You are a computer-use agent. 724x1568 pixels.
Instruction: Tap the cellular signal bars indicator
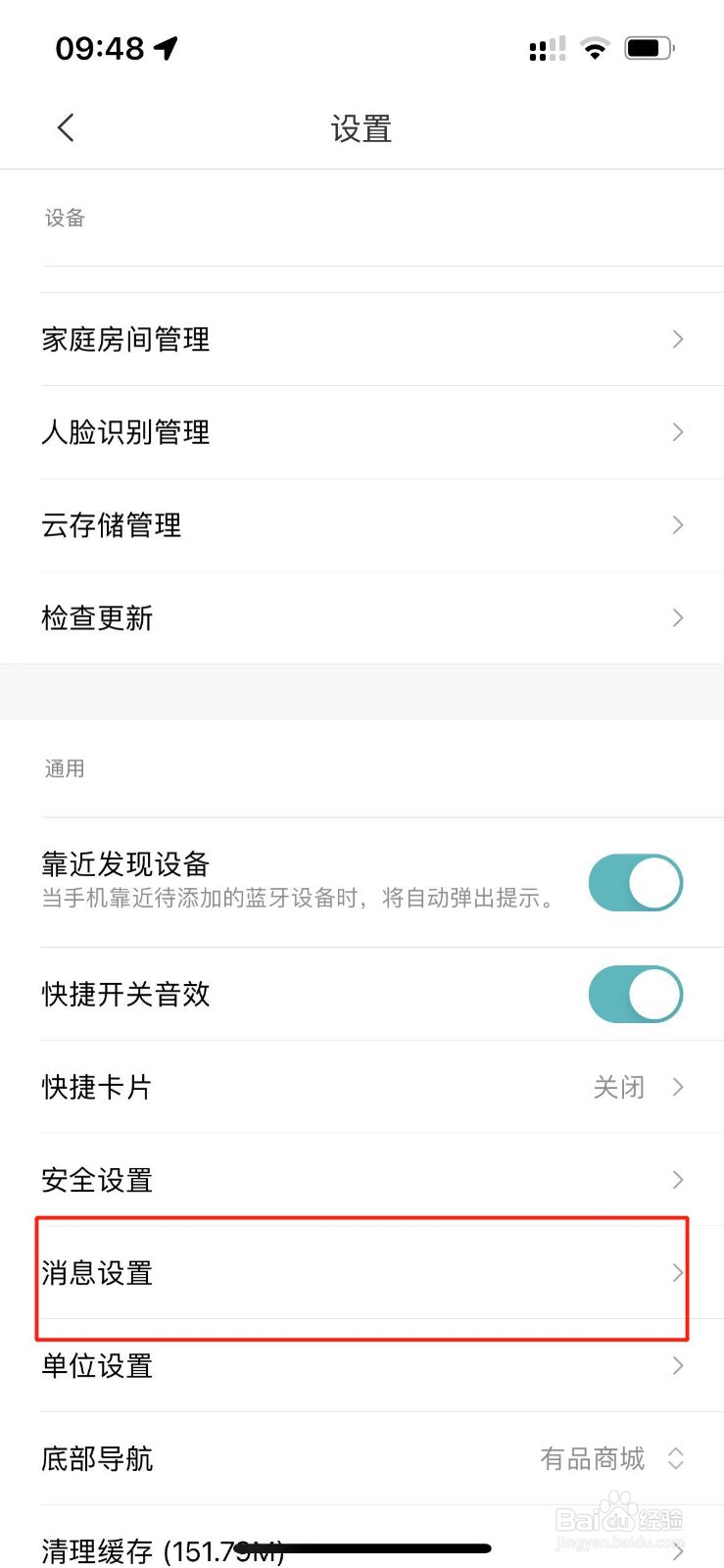(x=547, y=49)
